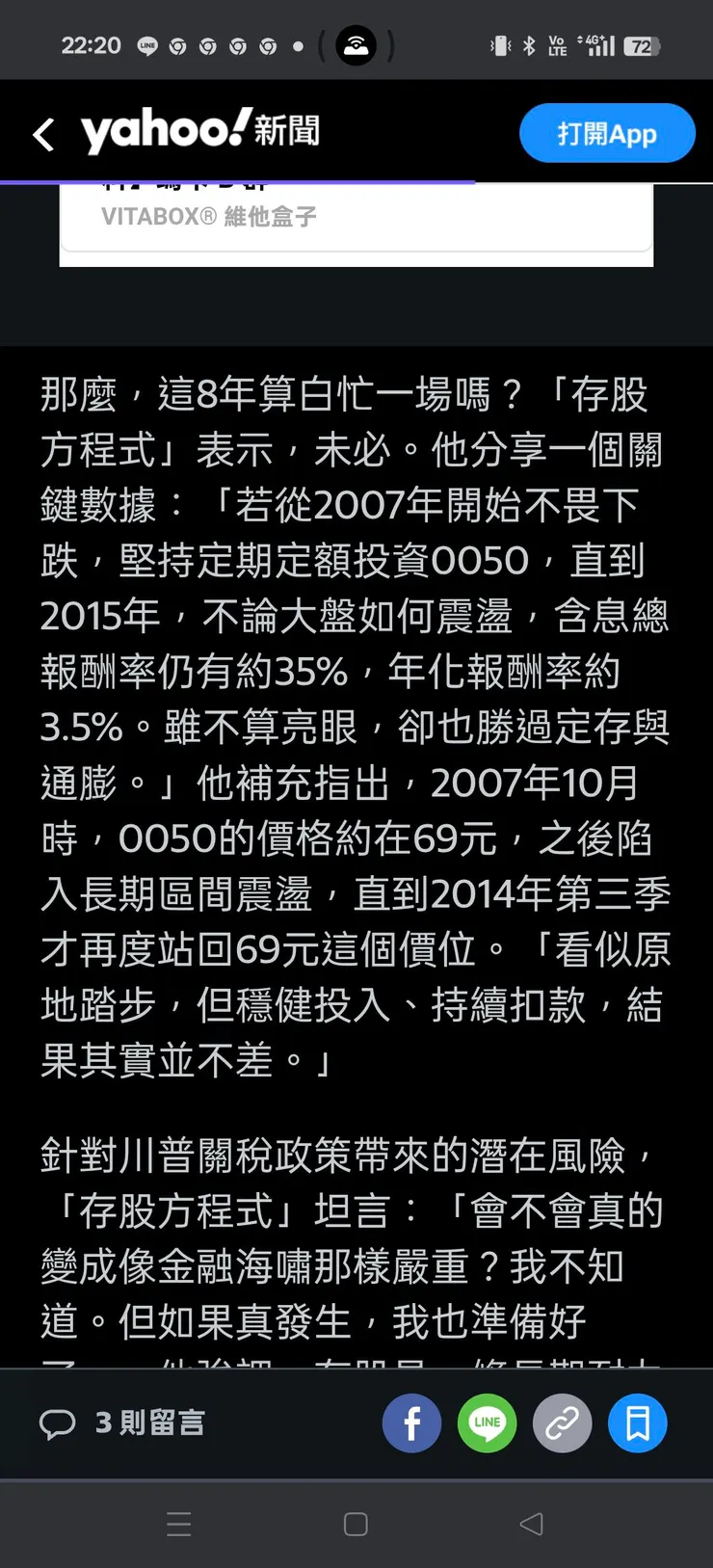This screenshot has width=713, height=1568.
Task: Open the comments via speech bubble icon
Action: point(59,1422)
